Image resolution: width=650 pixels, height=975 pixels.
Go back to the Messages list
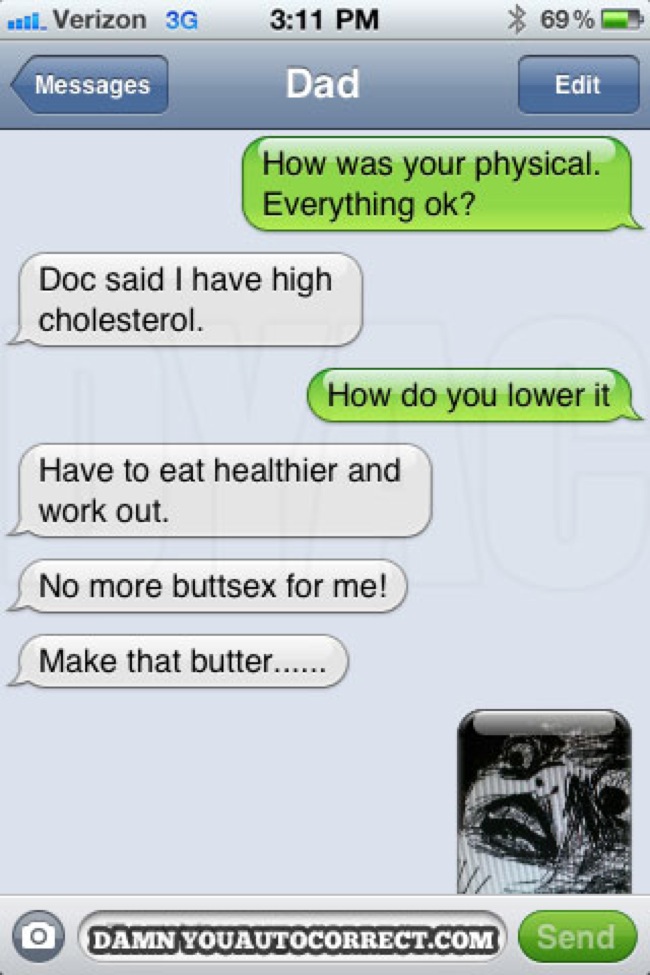click(90, 85)
